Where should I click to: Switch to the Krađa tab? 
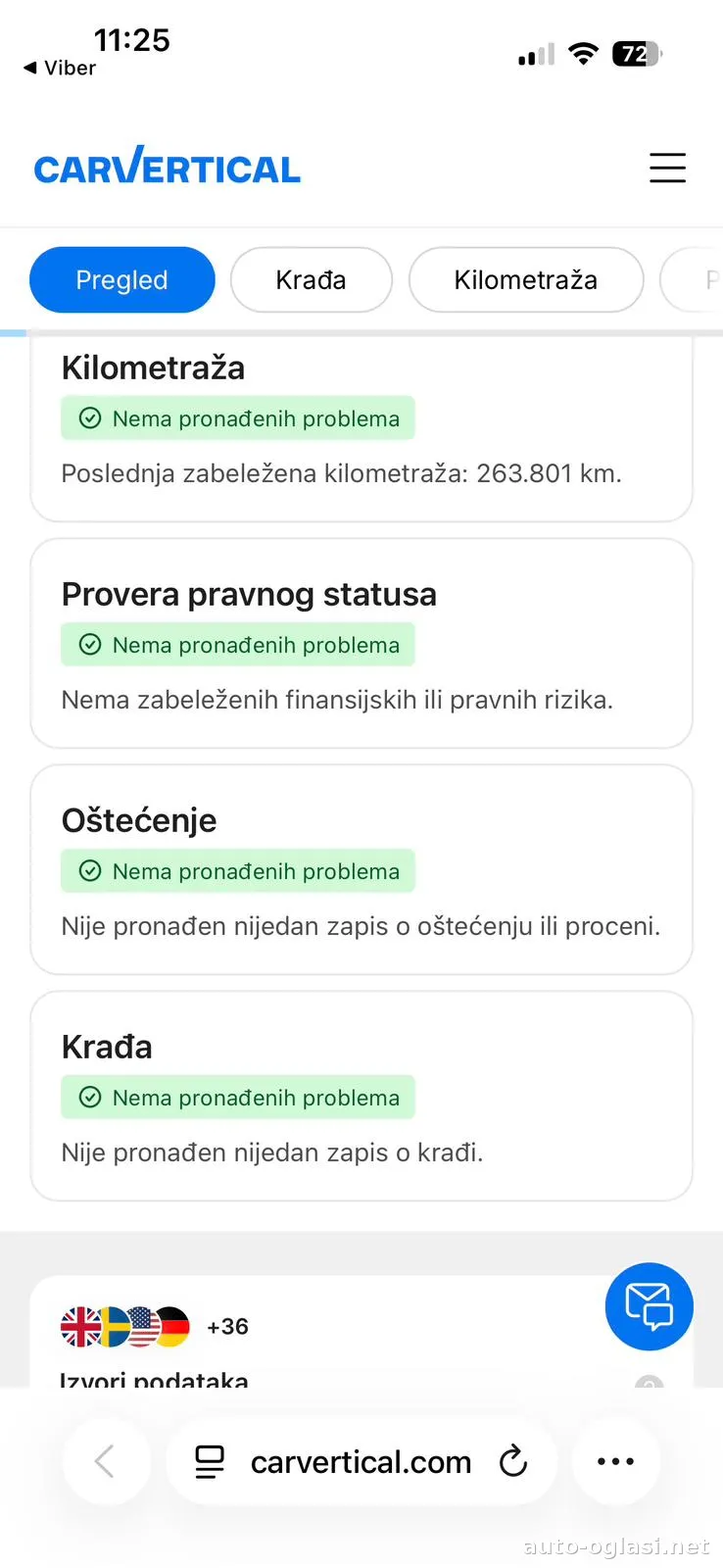[x=311, y=279]
